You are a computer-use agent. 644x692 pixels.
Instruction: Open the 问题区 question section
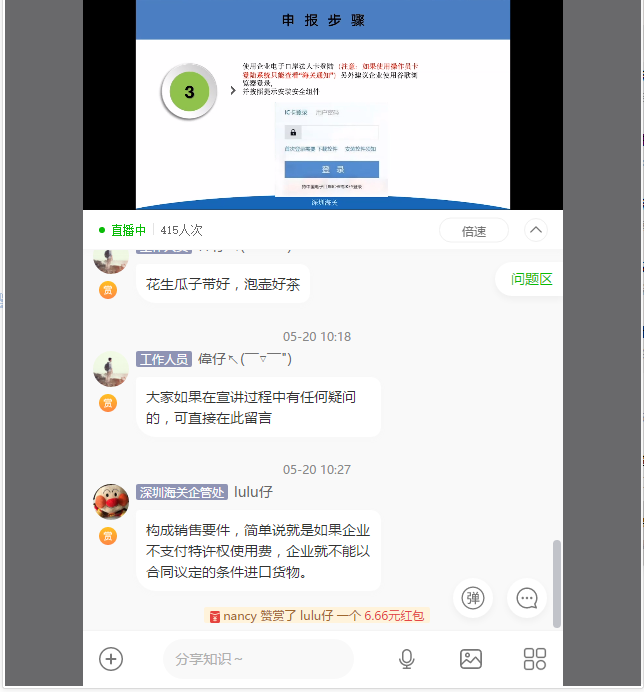pos(531,280)
